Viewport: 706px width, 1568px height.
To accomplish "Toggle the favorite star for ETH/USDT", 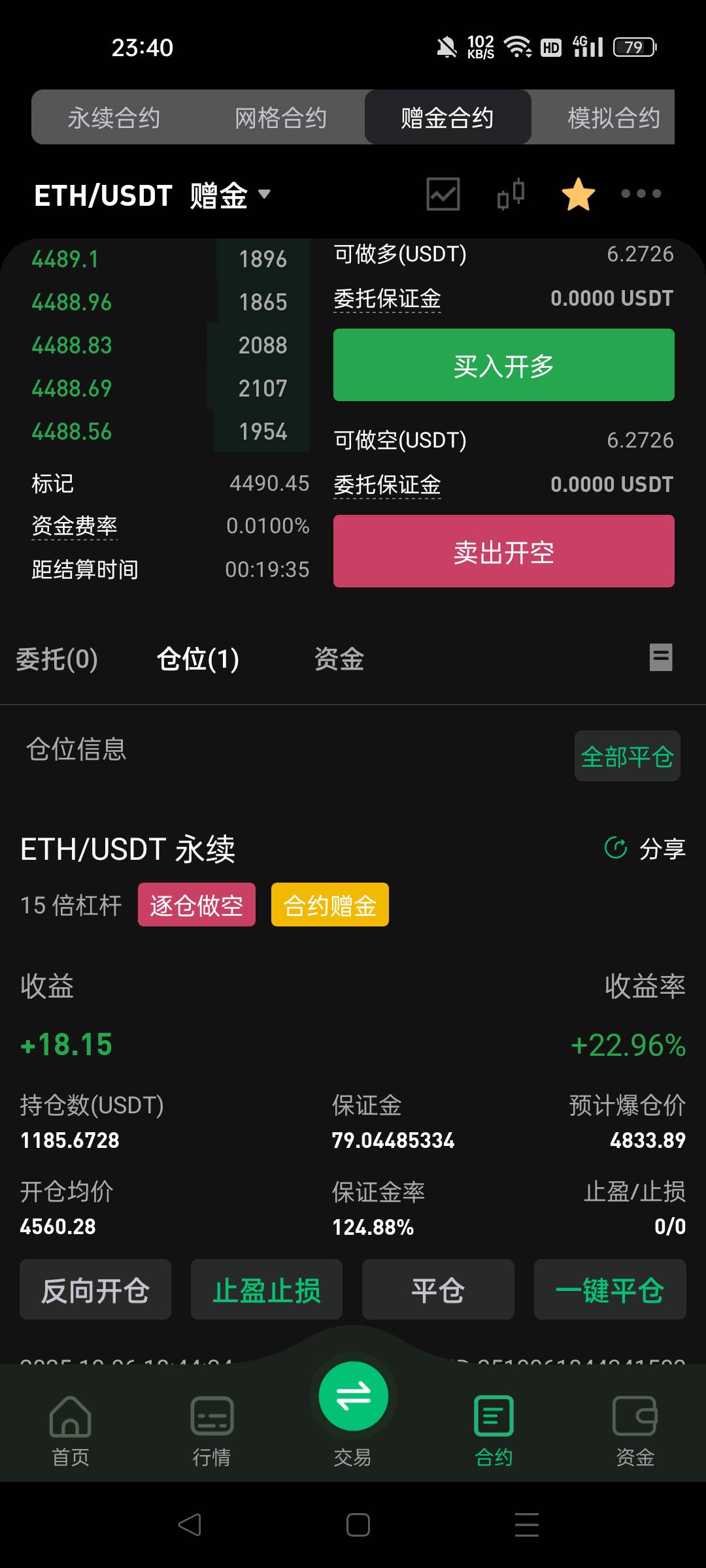I will click(x=579, y=194).
